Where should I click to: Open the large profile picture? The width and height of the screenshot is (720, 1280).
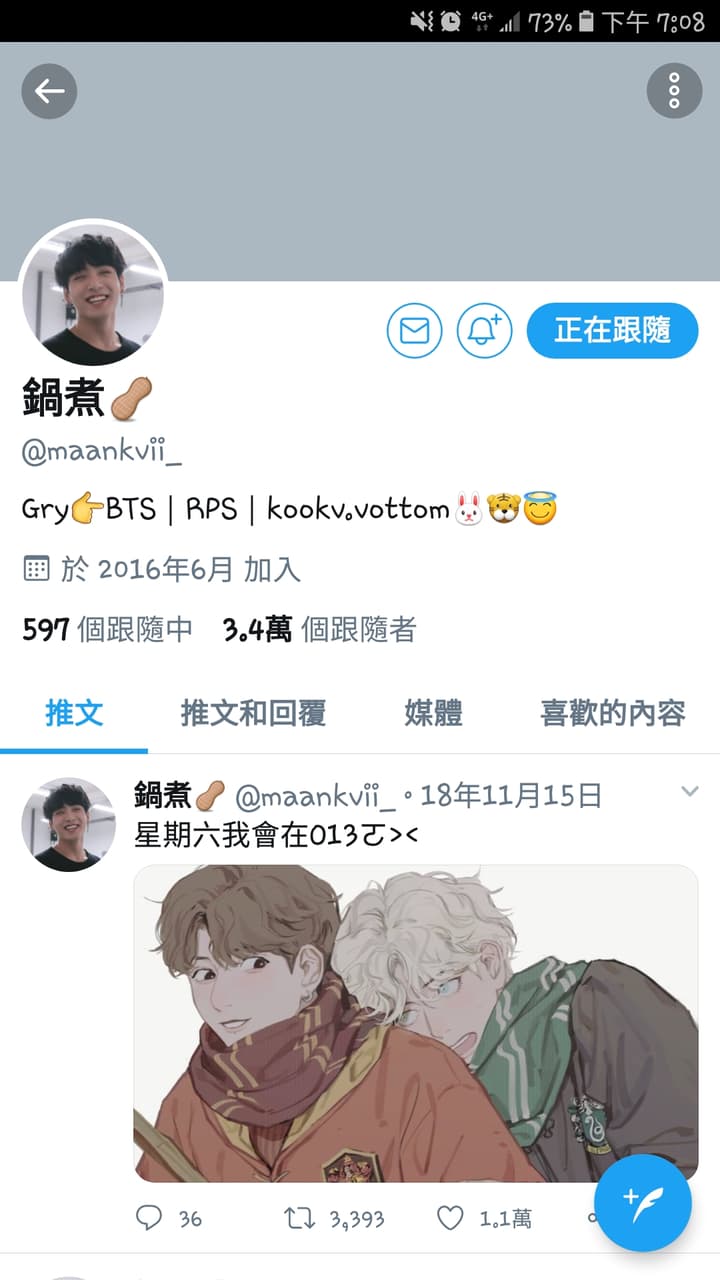94,294
